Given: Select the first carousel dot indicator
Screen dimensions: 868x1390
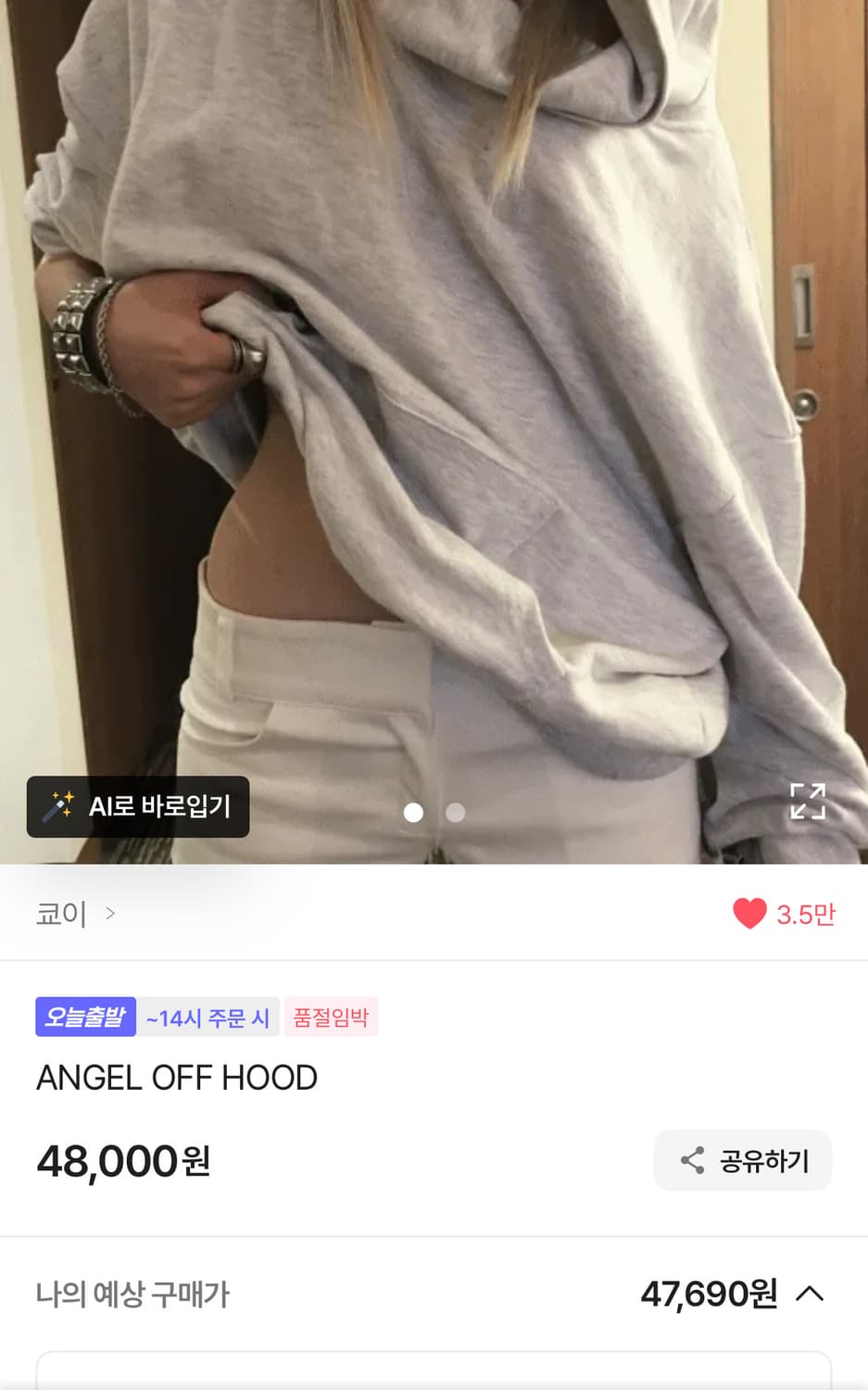Looking at the screenshot, I should pos(414,813).
